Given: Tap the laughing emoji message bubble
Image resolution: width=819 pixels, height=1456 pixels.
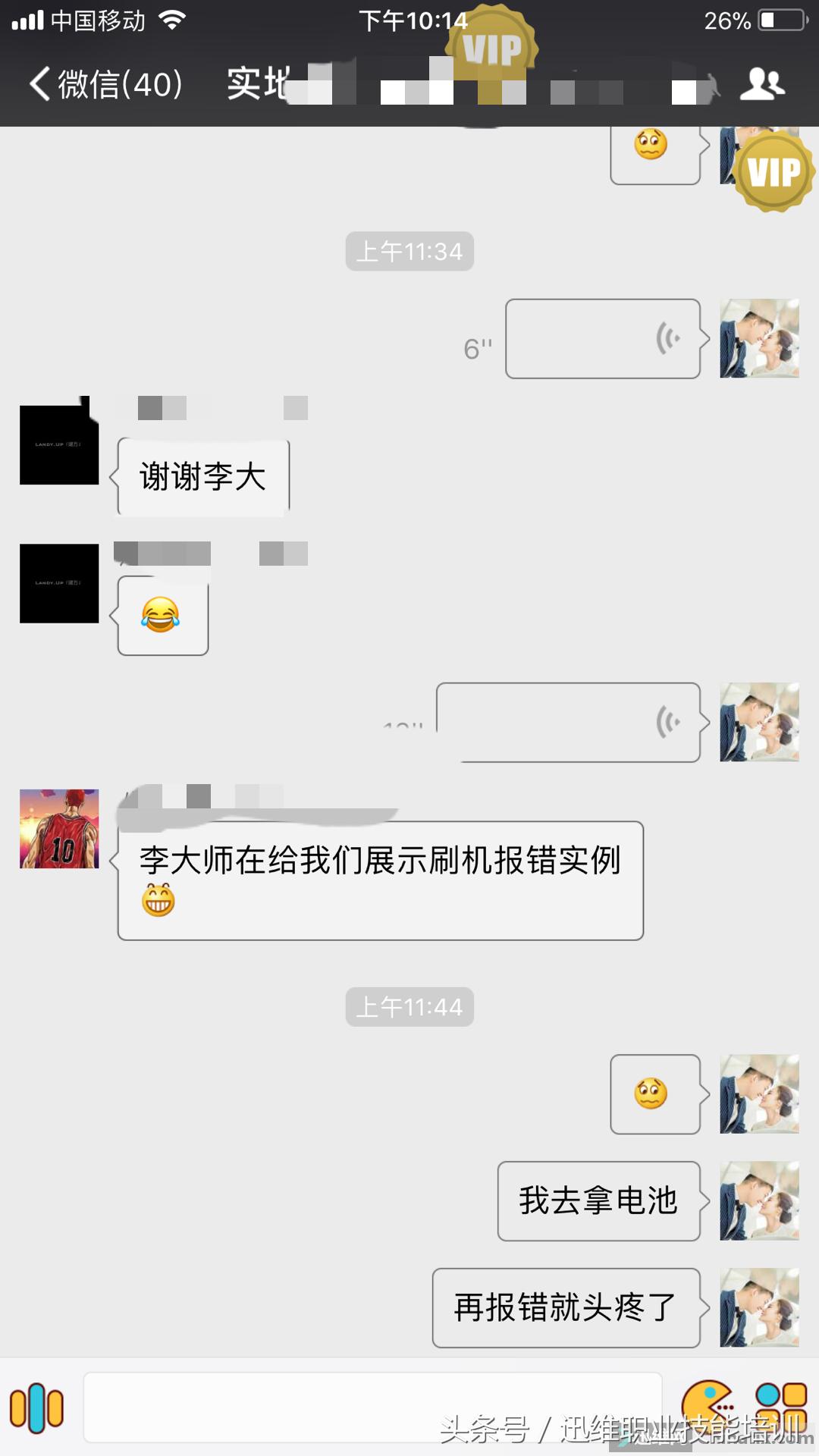Looking at the screenshot, I should (162, 616).
